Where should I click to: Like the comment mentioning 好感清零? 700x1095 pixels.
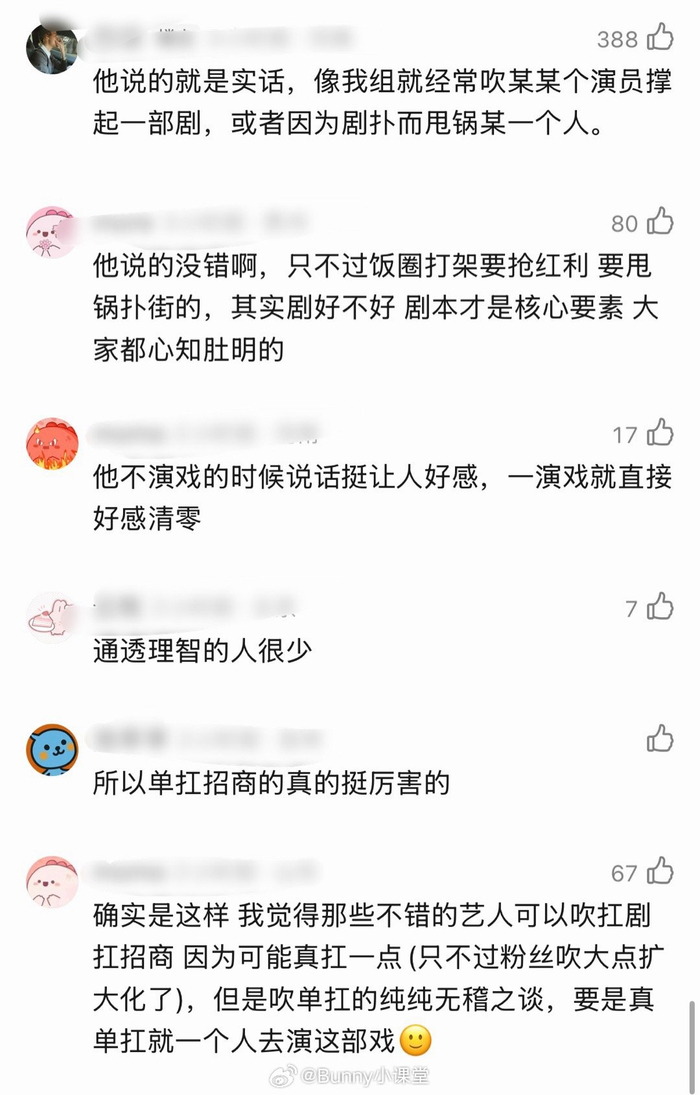click(x=660, y=433)
